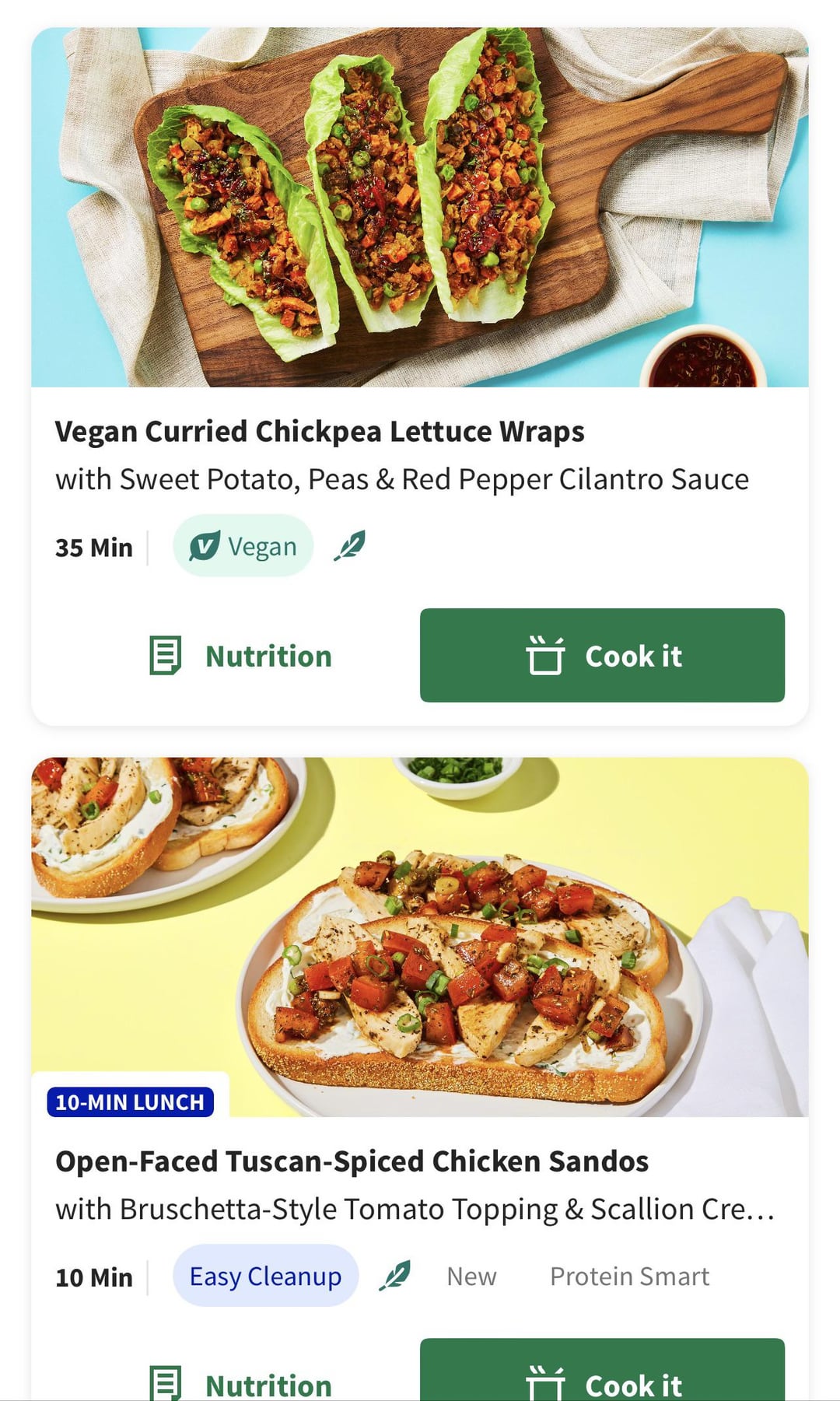The image size is (840, 1401).
Task: Show nutrition for the Tuscan-Spiced Chicken Sandos
Action: click(x=241, y=1383)
